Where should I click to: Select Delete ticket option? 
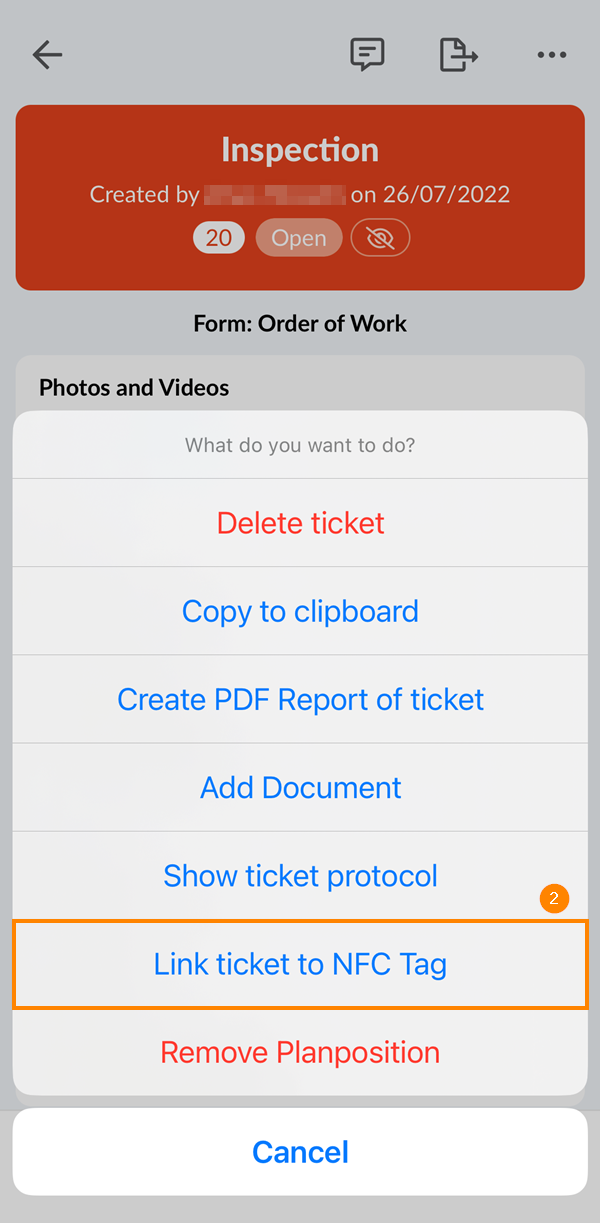point(300,523)
